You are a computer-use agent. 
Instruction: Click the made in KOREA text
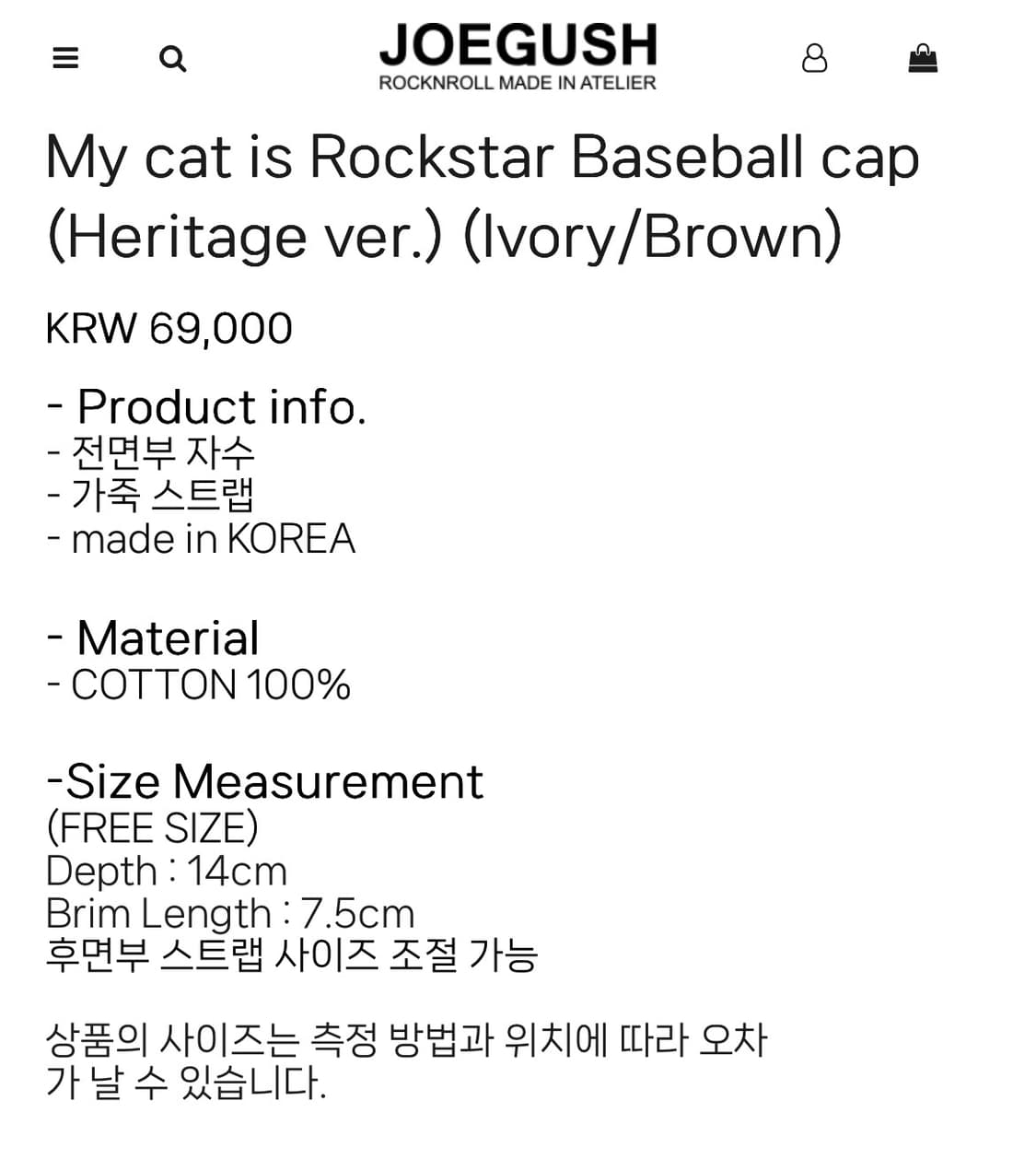click(x=201, y=538)
